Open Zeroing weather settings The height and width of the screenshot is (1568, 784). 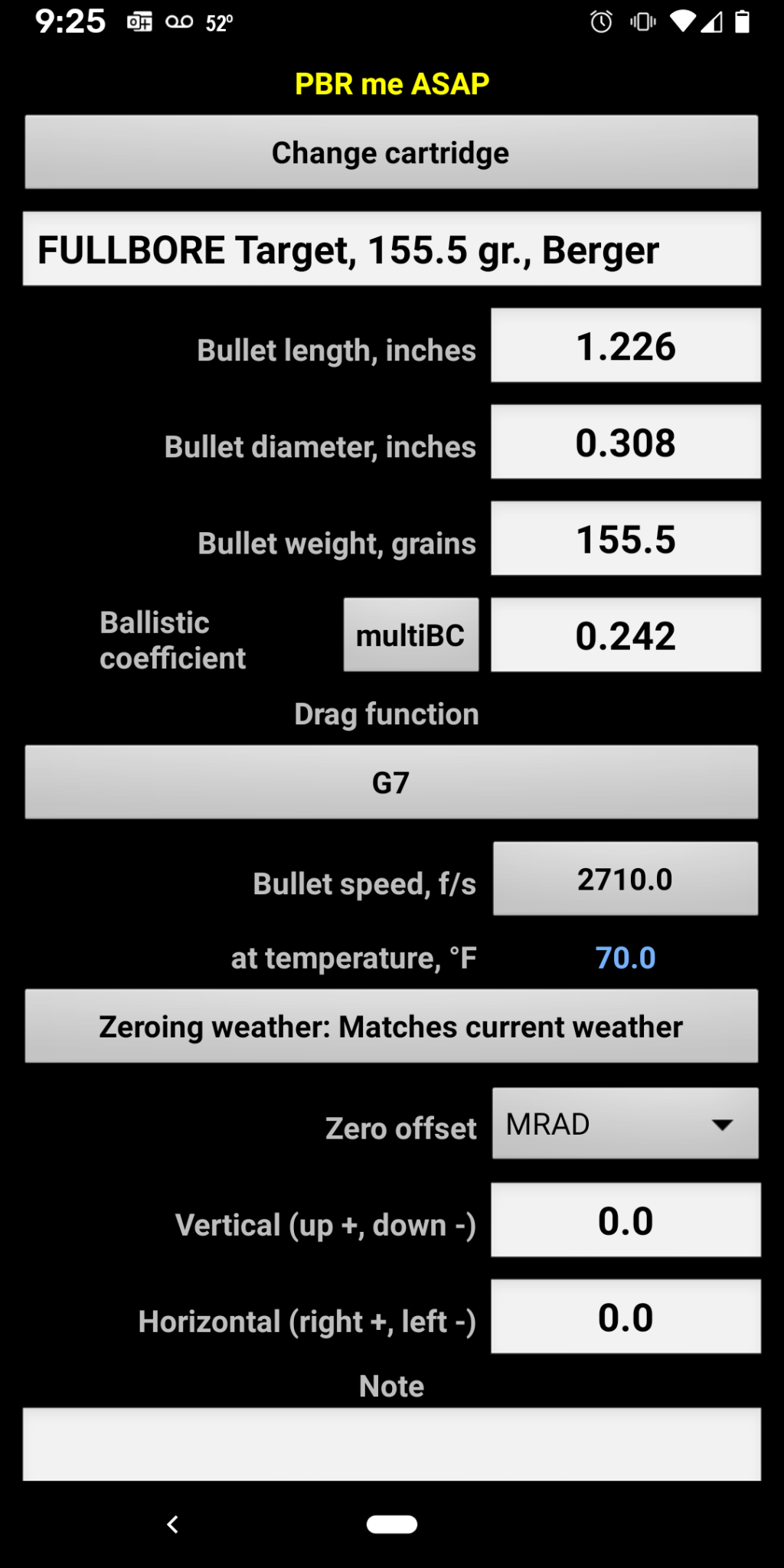click(x=391, y=1027)
